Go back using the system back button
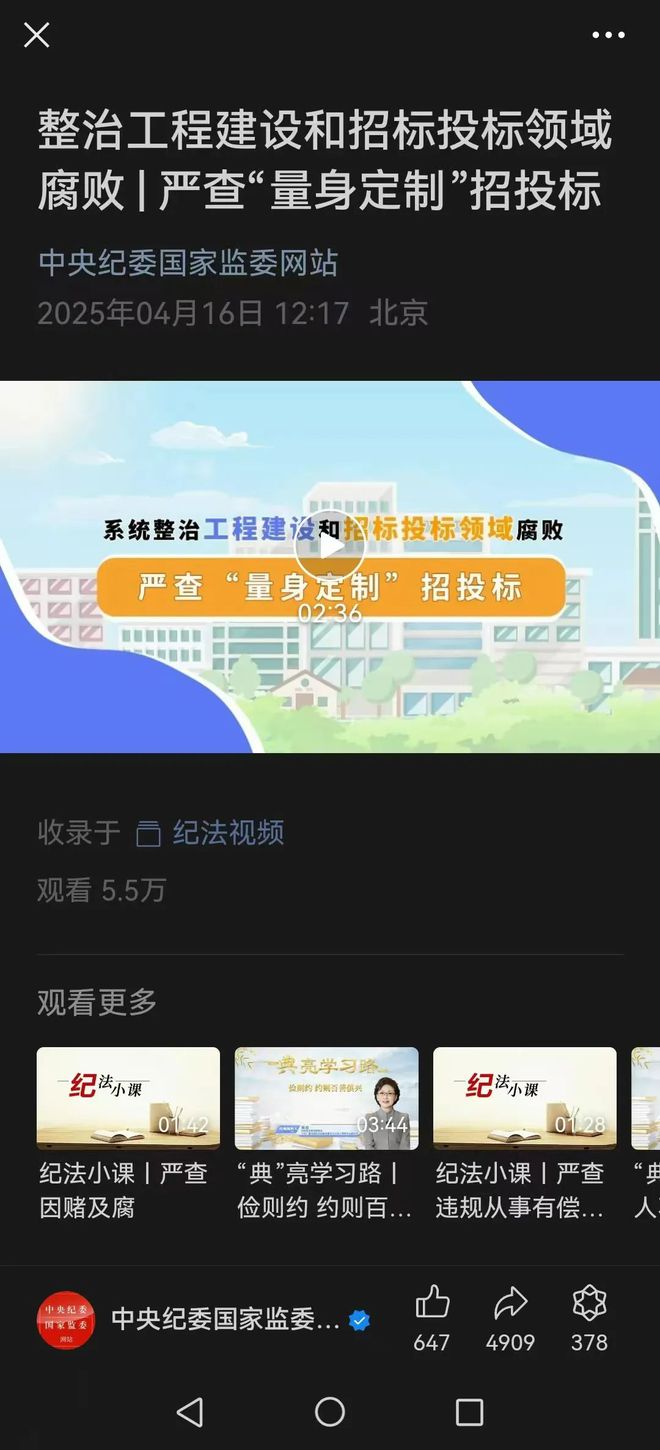The height and width of the screenshot is (1450, 660). (x=190, y=1412)
